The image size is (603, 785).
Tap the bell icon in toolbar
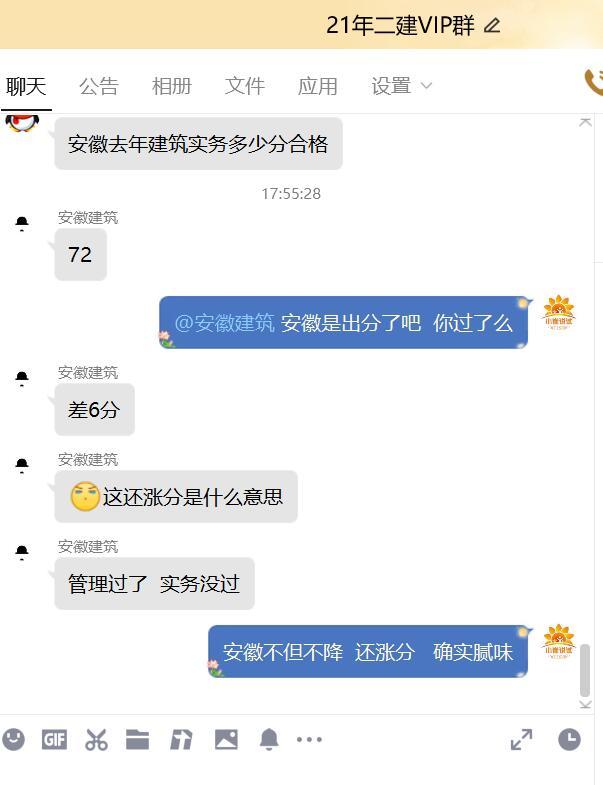(x=269, y=739)
